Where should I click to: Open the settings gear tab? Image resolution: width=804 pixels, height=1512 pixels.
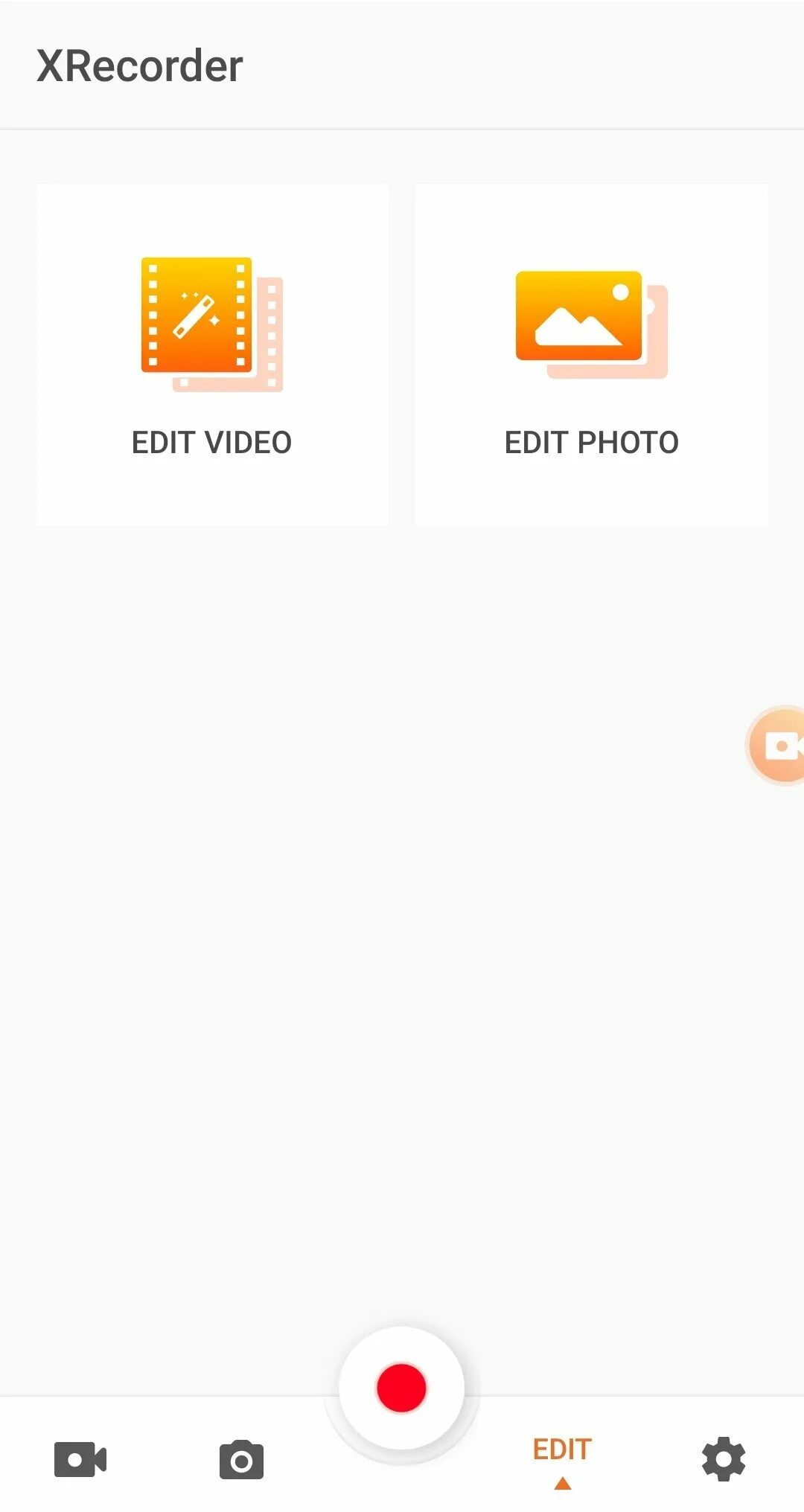pyautogui.click(x=724, y=1459)
